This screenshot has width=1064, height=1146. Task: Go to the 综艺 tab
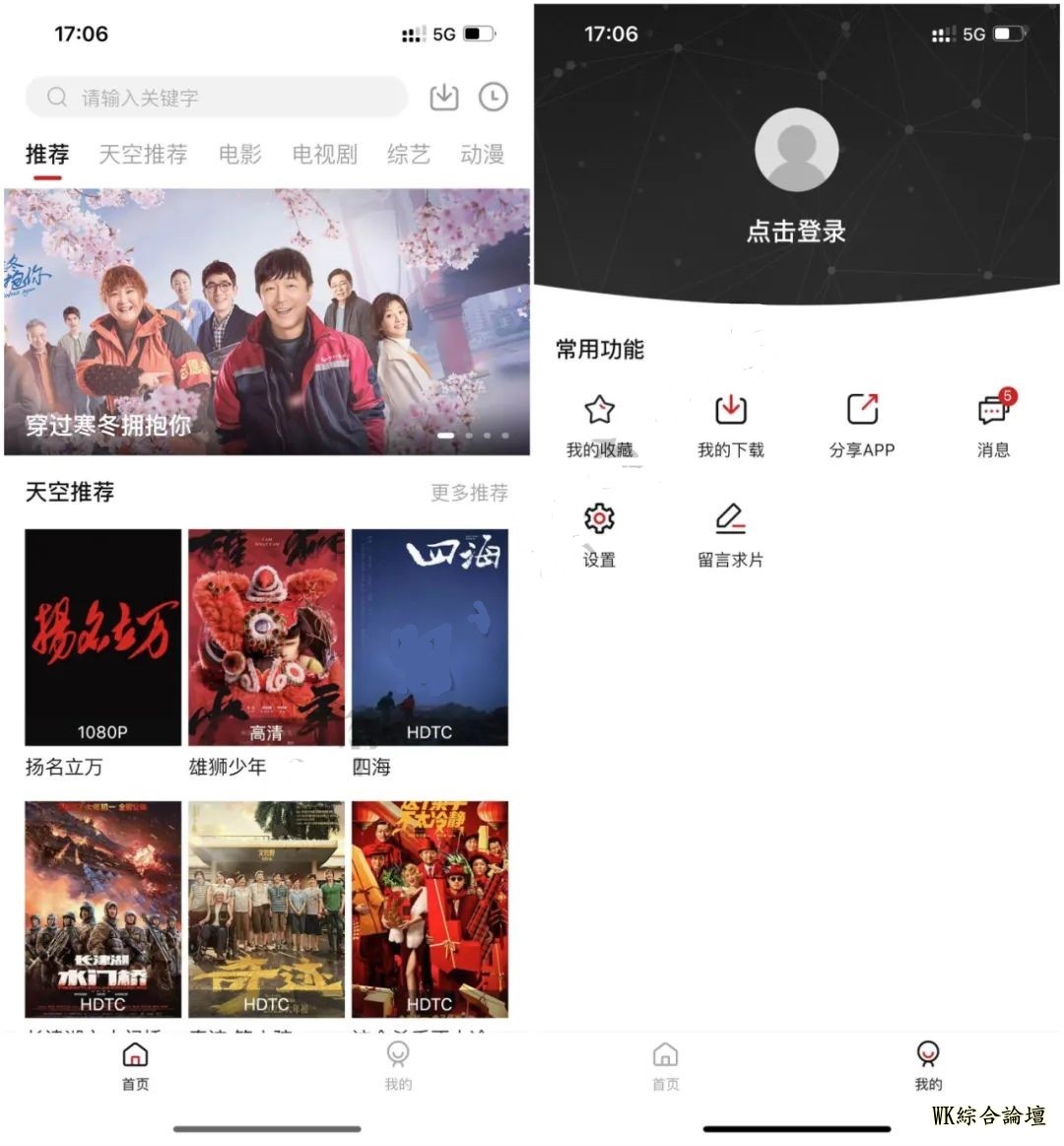pyautogui.click(x=408, y=155)
